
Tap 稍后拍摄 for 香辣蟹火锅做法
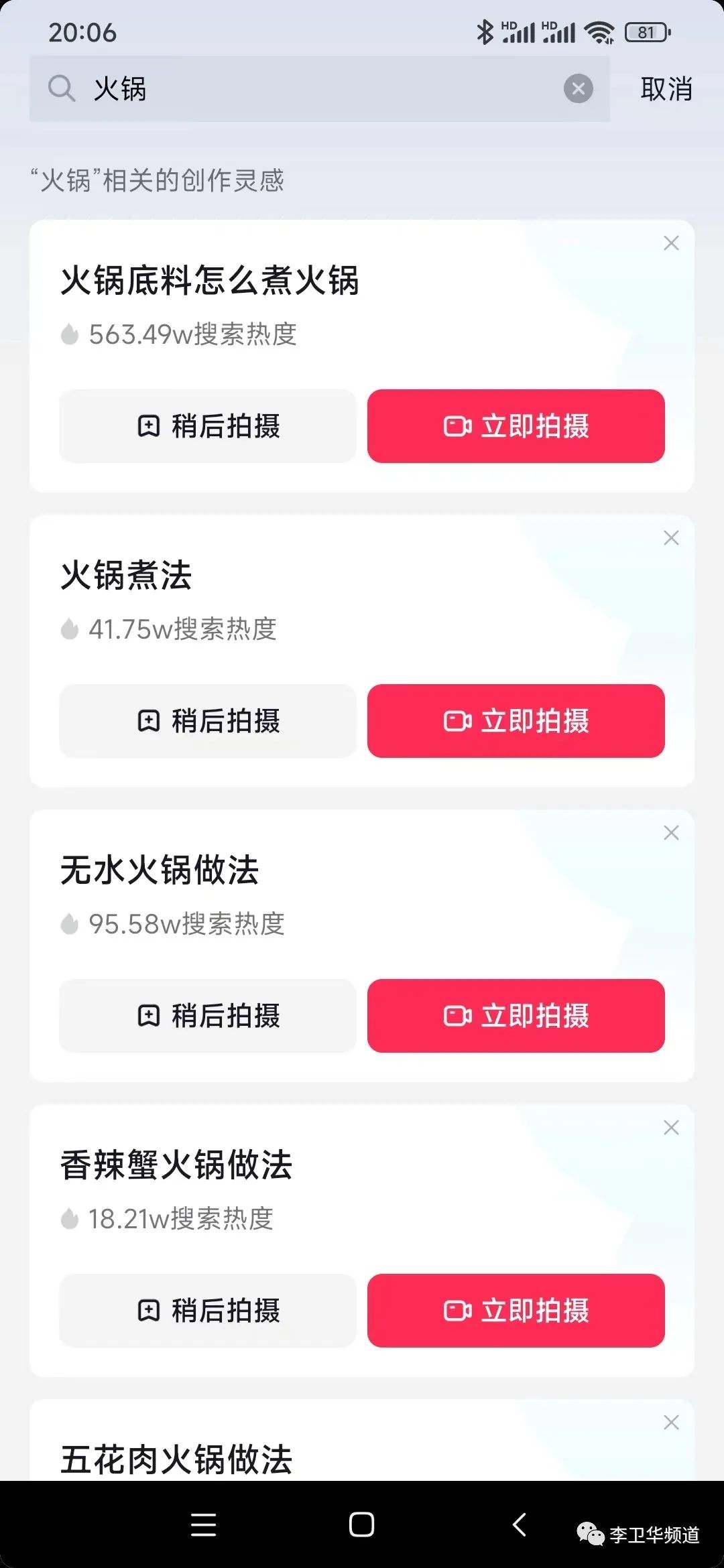tap(208, 1311)
